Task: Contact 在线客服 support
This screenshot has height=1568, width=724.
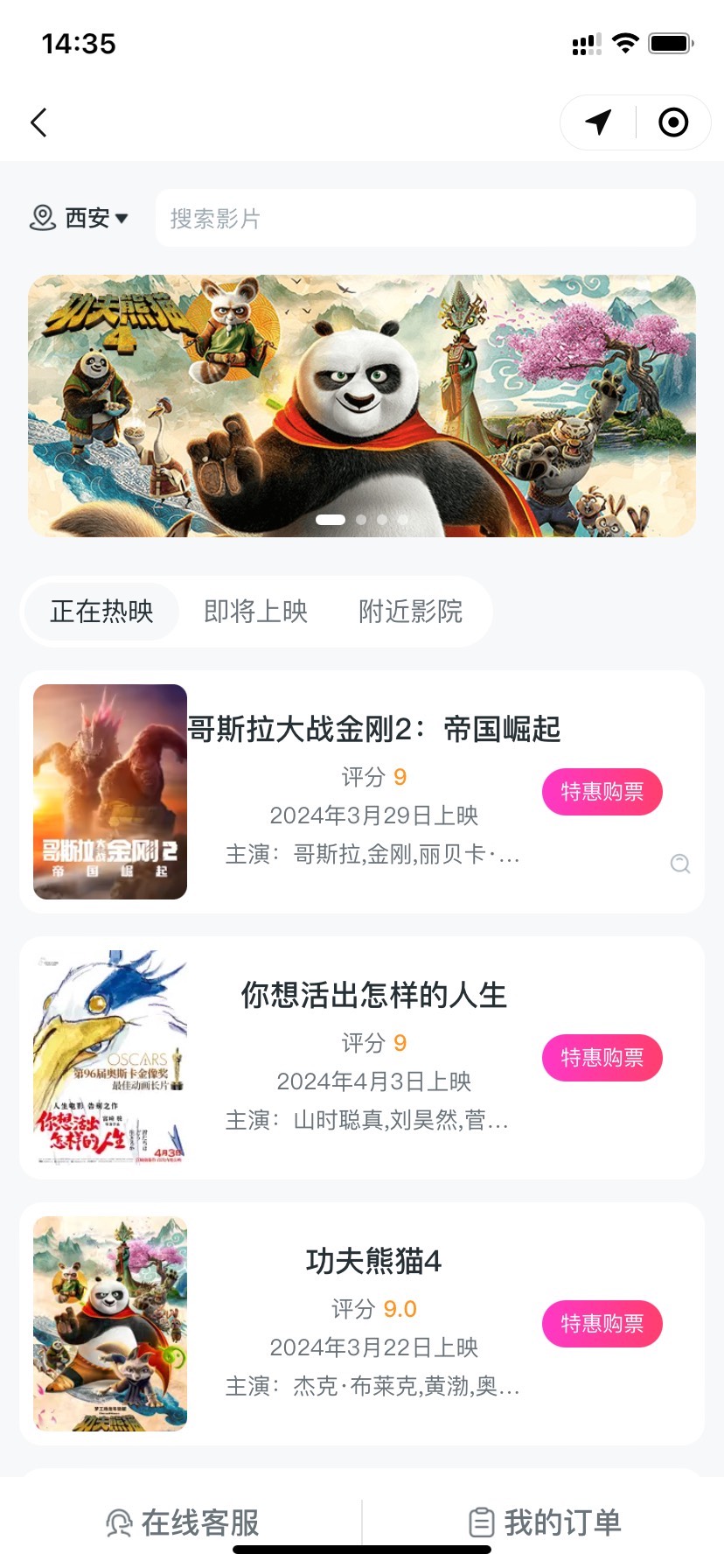Action: 183,1522
